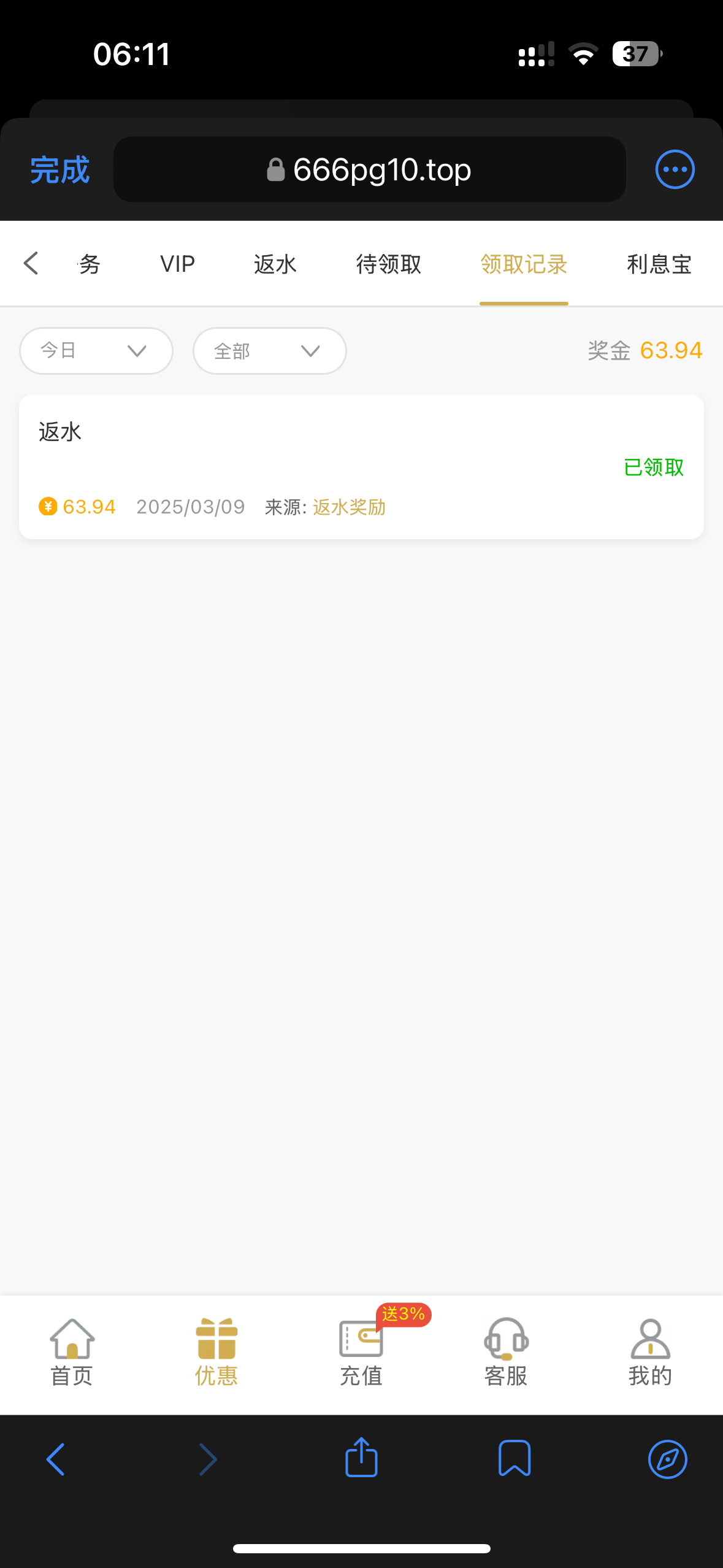Expand the 今日 date dropdown

pos(96,351)
